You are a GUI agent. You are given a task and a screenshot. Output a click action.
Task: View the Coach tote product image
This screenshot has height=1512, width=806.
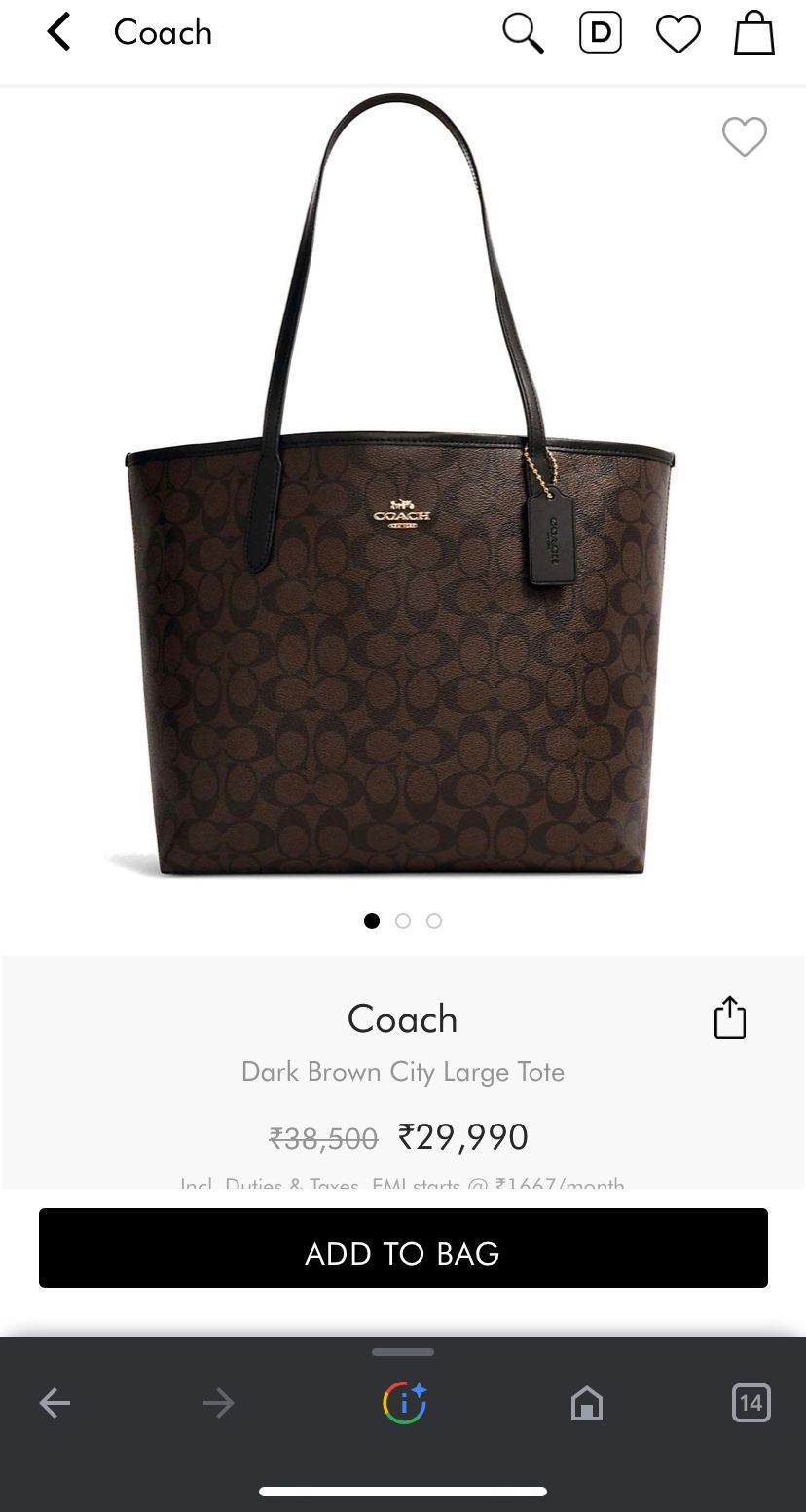tap(399, 506)
